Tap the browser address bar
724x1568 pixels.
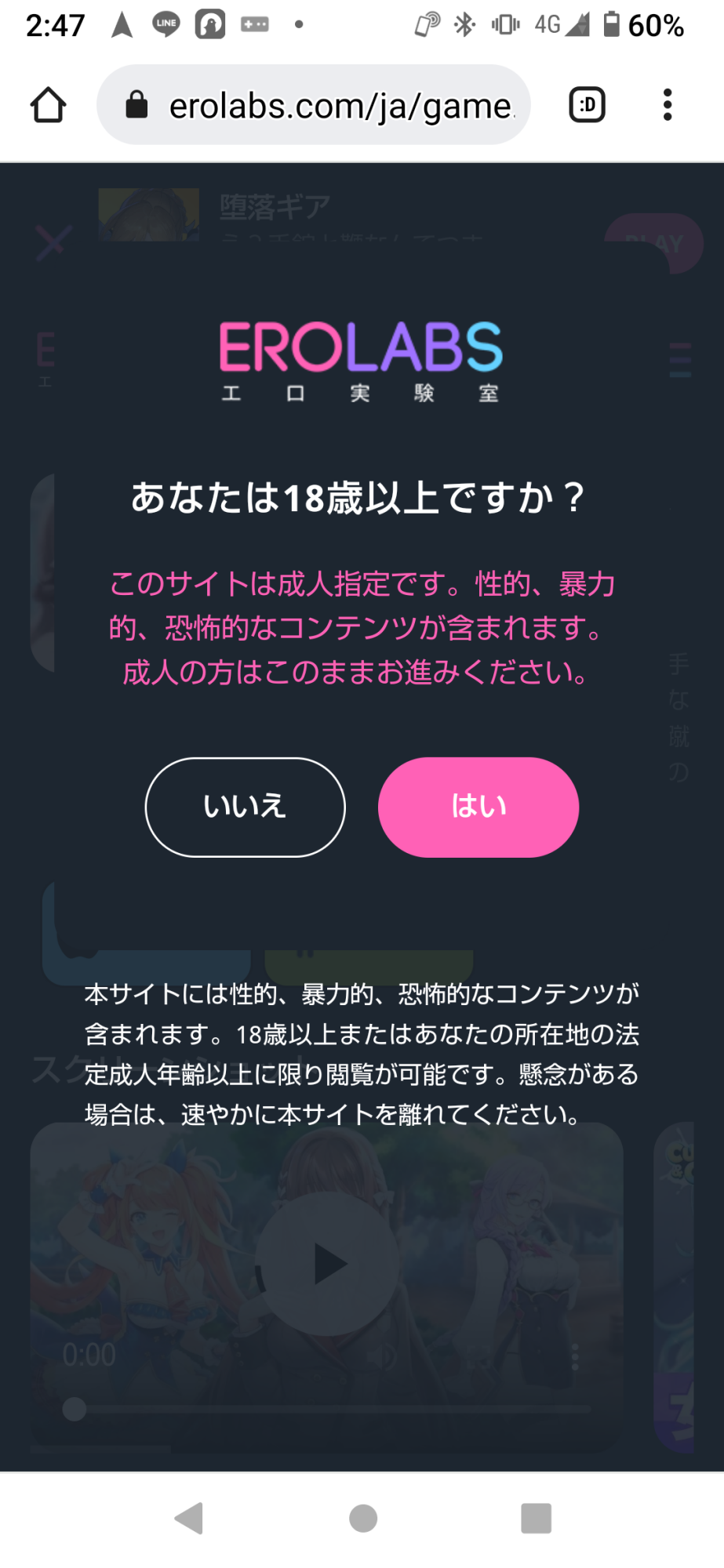pyautogui.click(x=314, y=105)
